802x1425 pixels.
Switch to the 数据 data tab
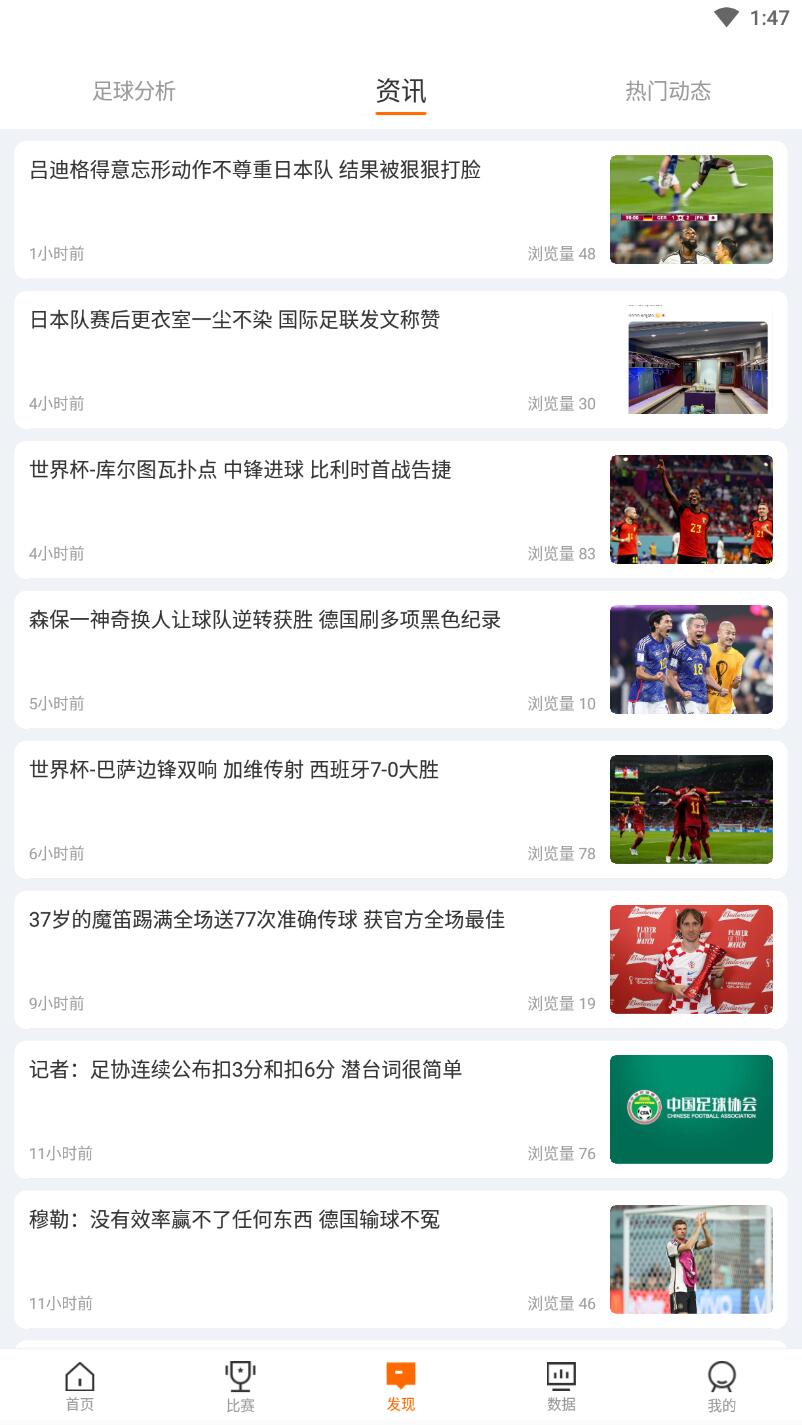click(561, 1386)
